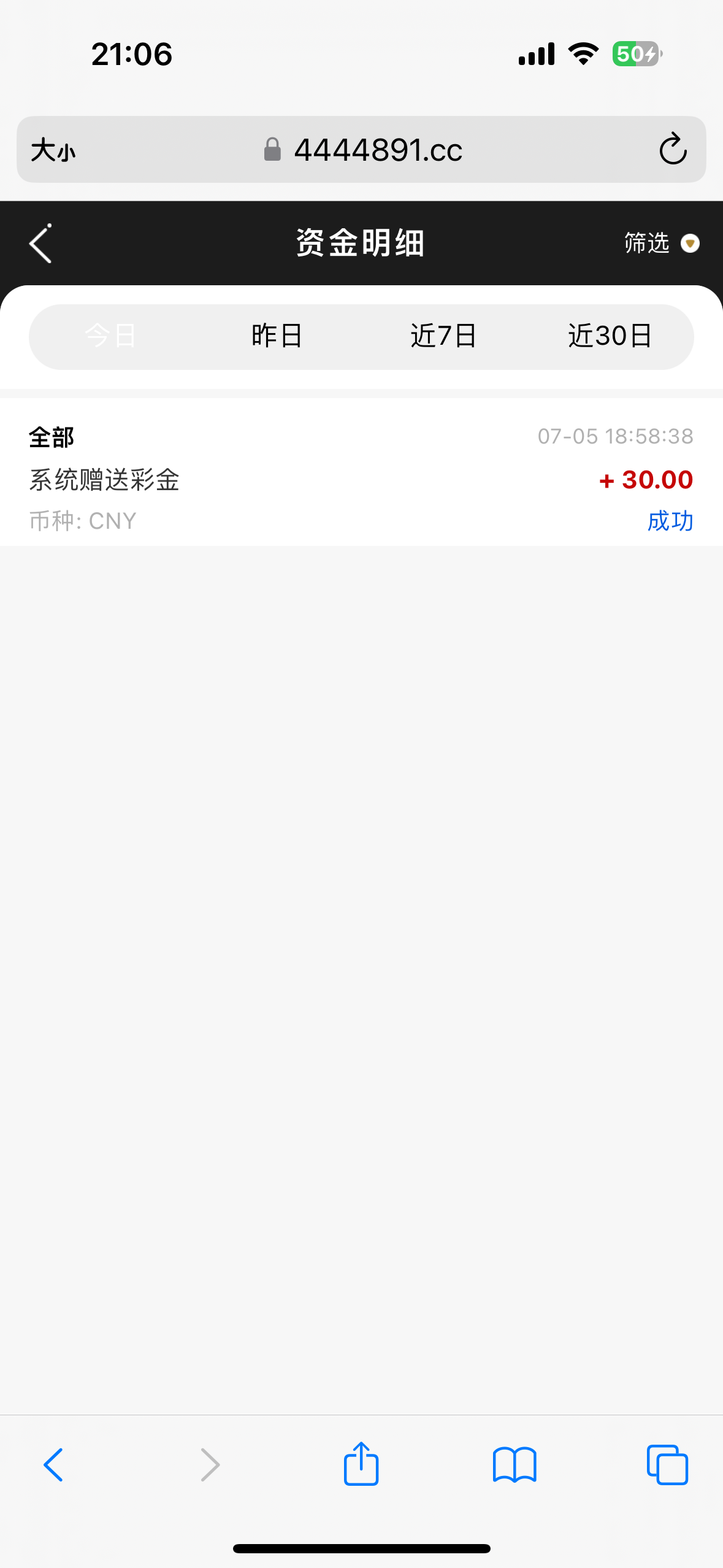
Task: Navigate back in Safari's bottom toolbar
Action: coord(53,1465)
